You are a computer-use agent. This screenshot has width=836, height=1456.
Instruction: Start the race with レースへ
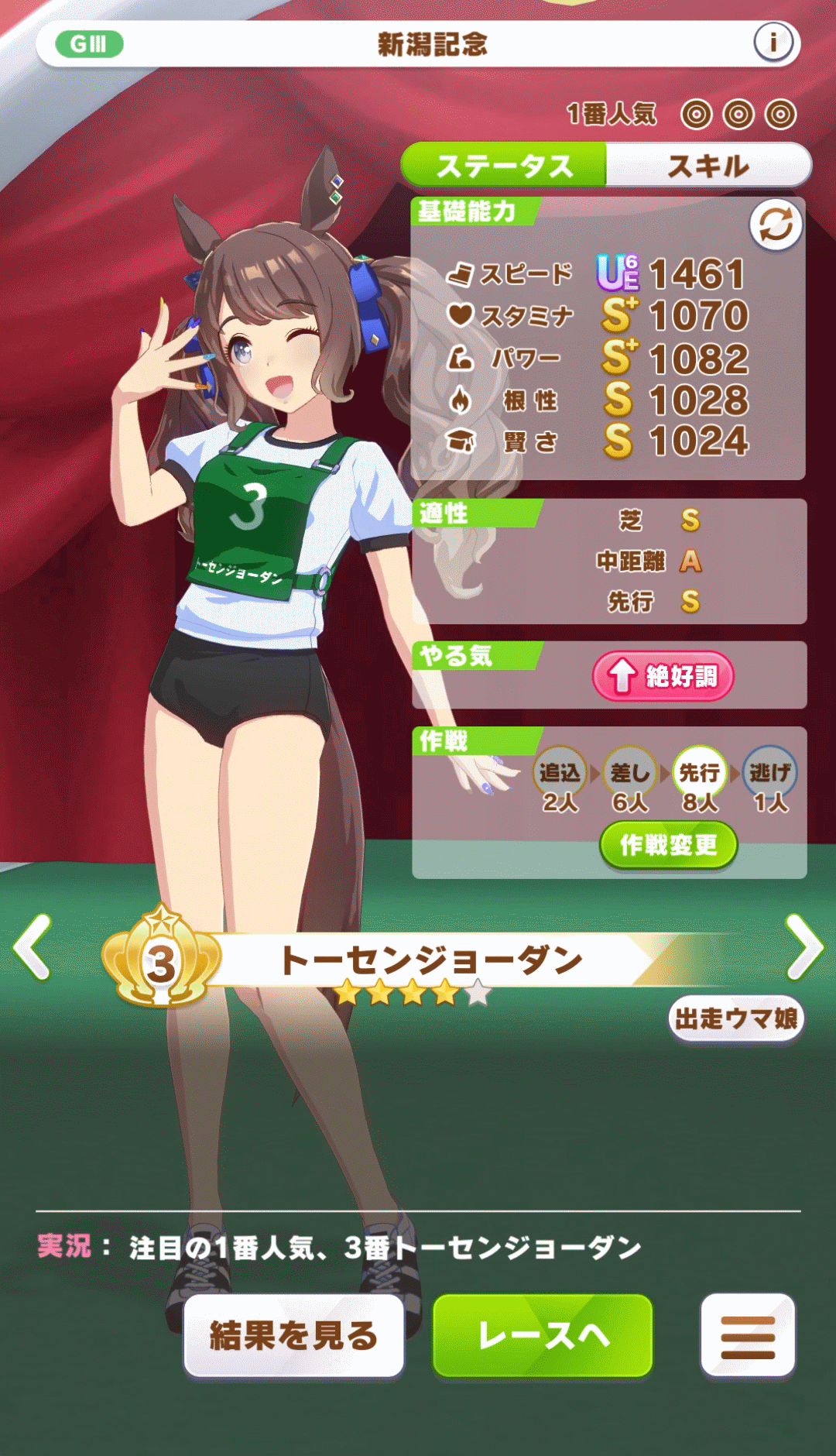(x=543, y=1335)
